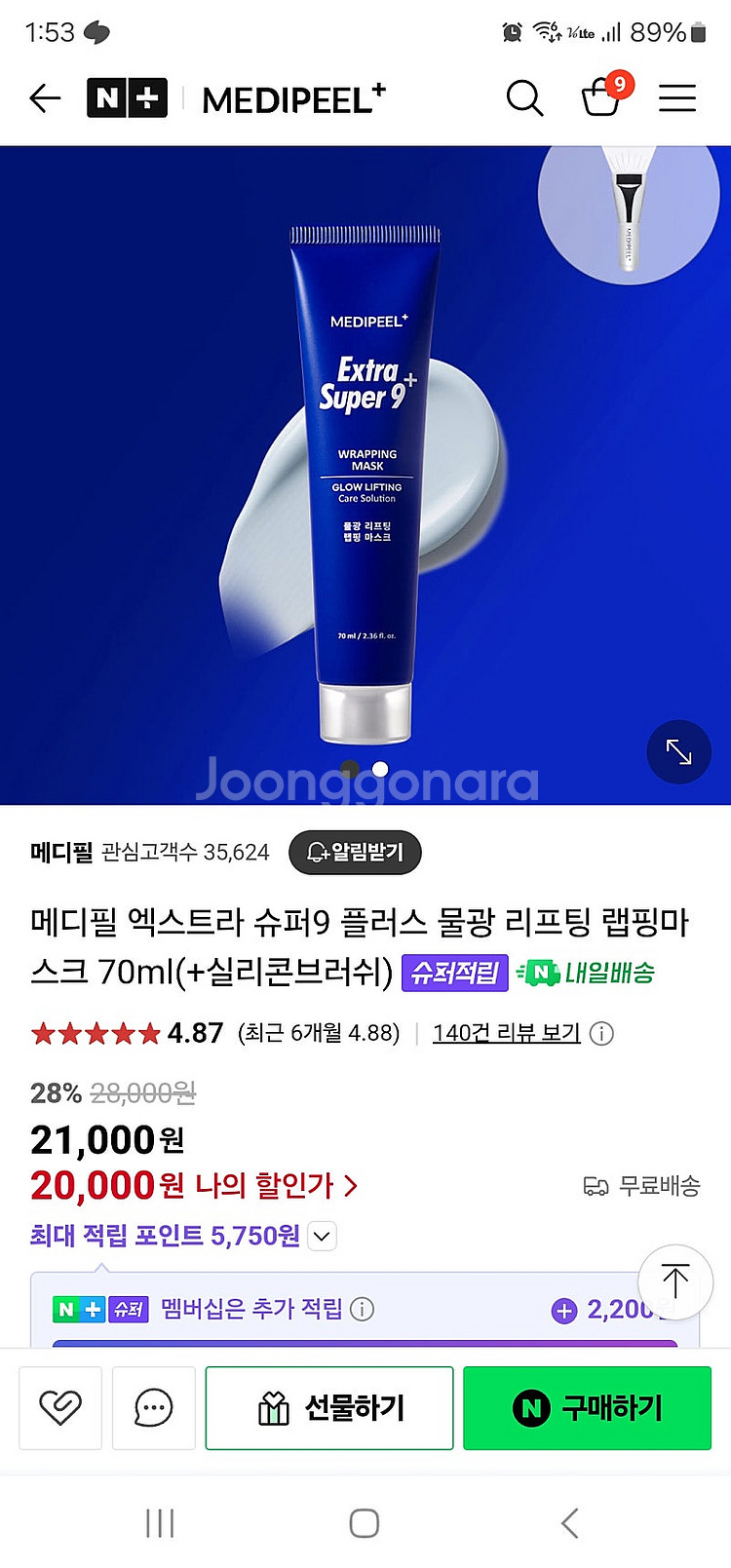Tap the 알림받기 notification button

coord(355,852)
